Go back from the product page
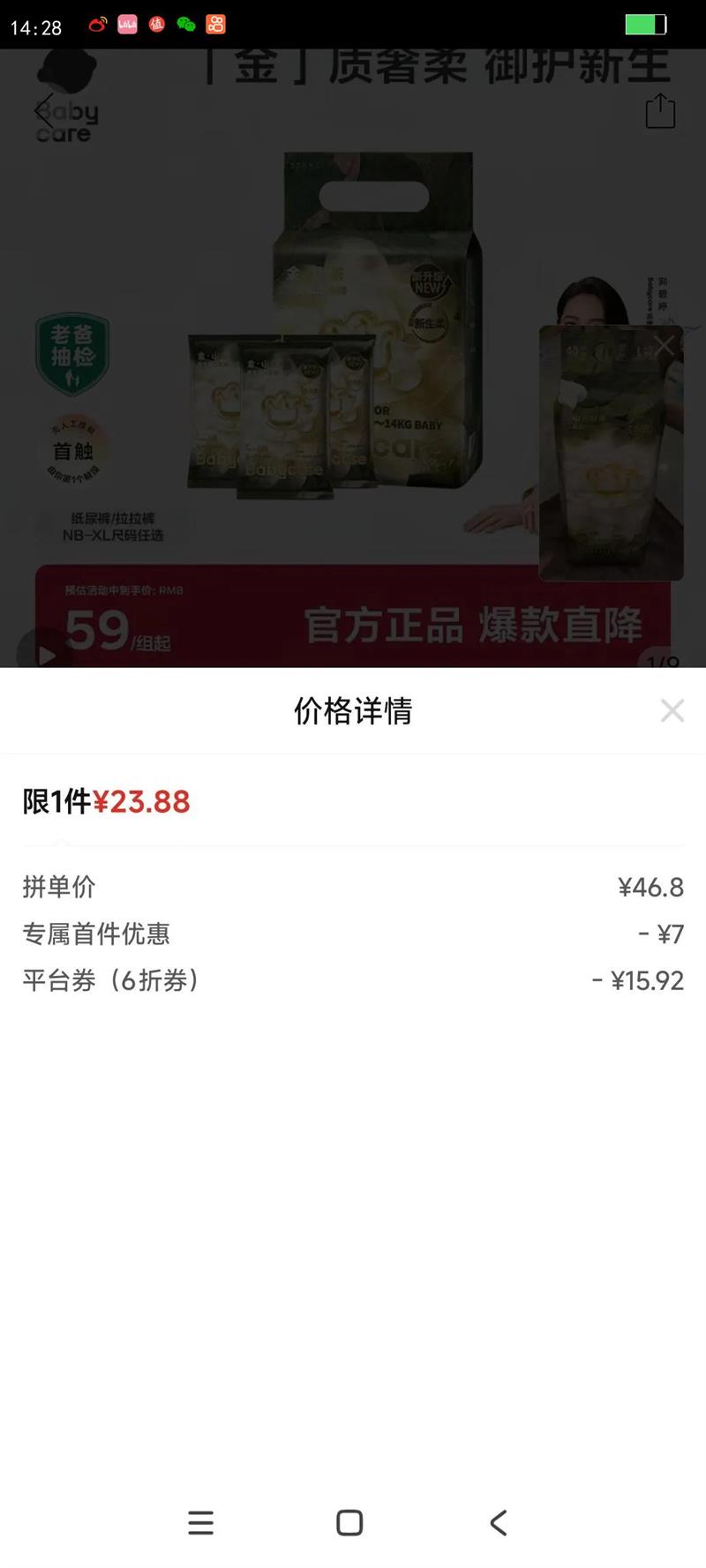The height and width of the screenshot is (1568, 706). pyautogui.click(x=43, y=110)
